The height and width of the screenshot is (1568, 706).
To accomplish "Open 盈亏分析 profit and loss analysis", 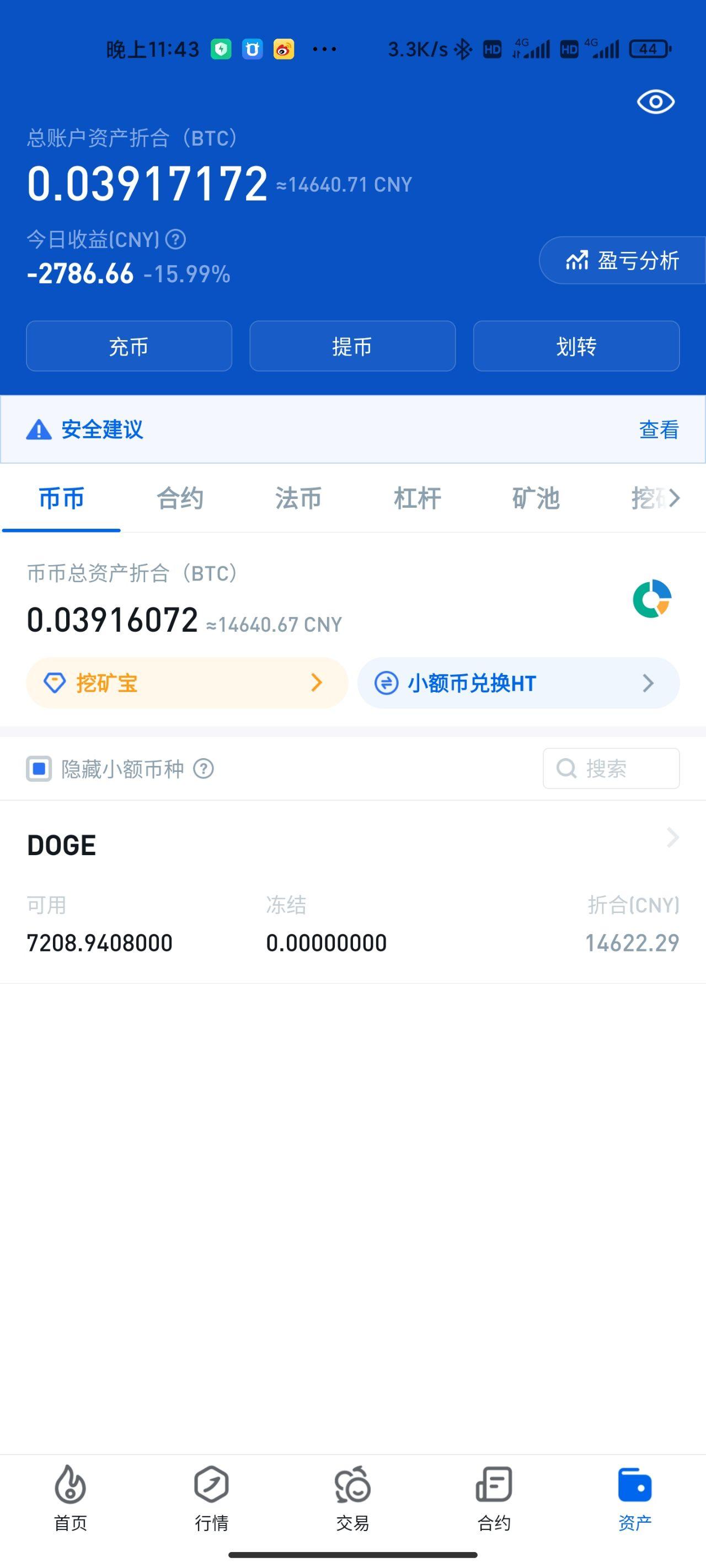I will pyautogui.click(x=623, y=261).
